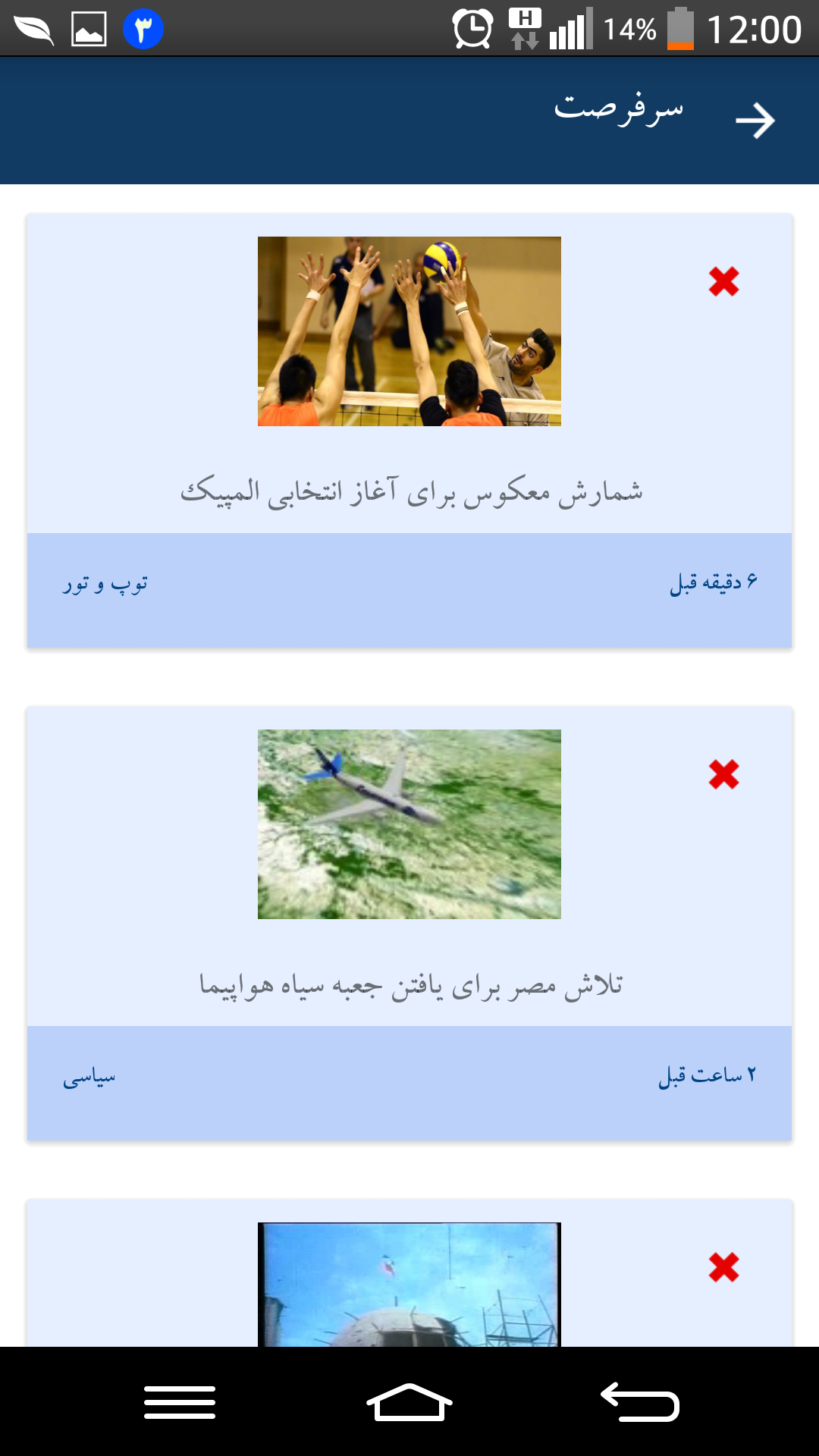Open the سیاسی category label

click(x=89, y=1076)
